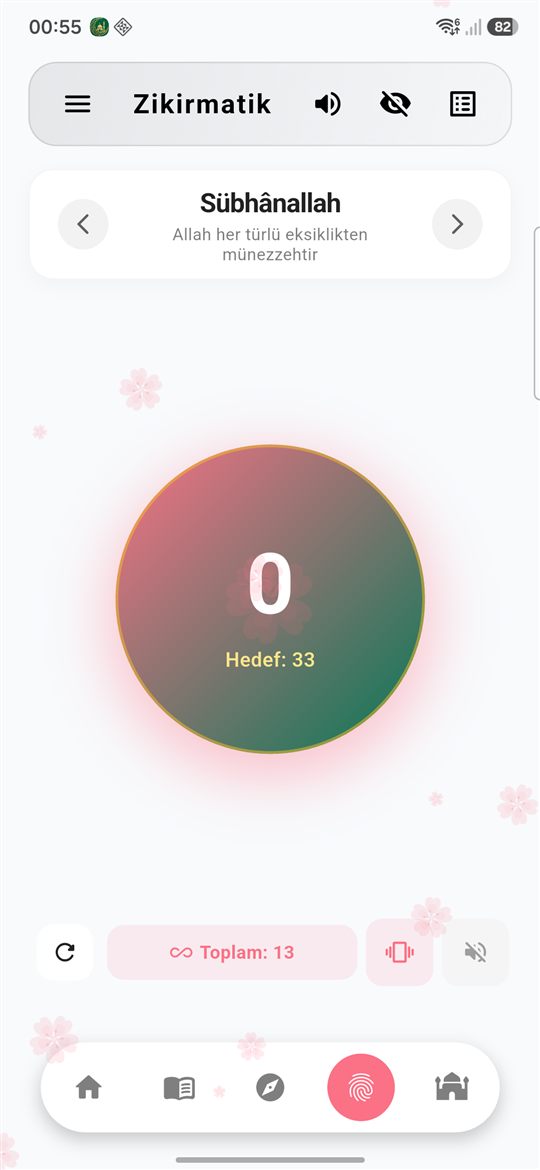
Task: Toggle the vibration button
Action: point(400,952)
